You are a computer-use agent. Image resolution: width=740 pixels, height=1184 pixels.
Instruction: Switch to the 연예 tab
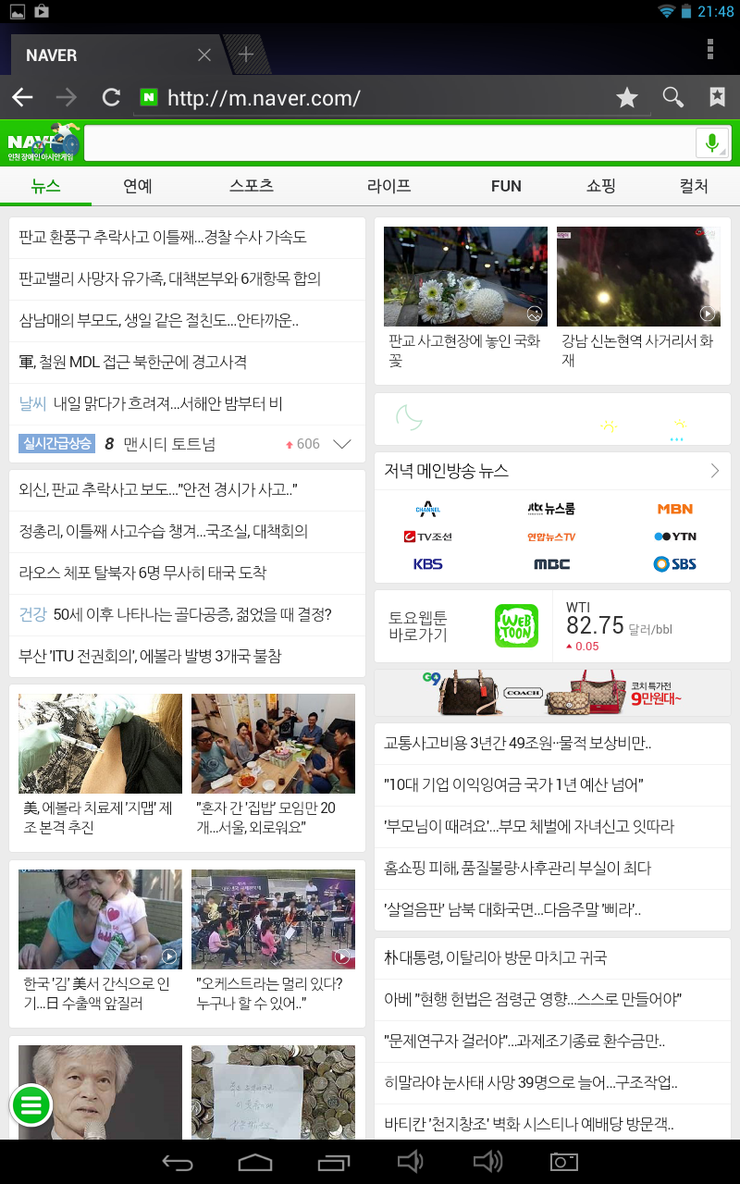coord(138,186)
